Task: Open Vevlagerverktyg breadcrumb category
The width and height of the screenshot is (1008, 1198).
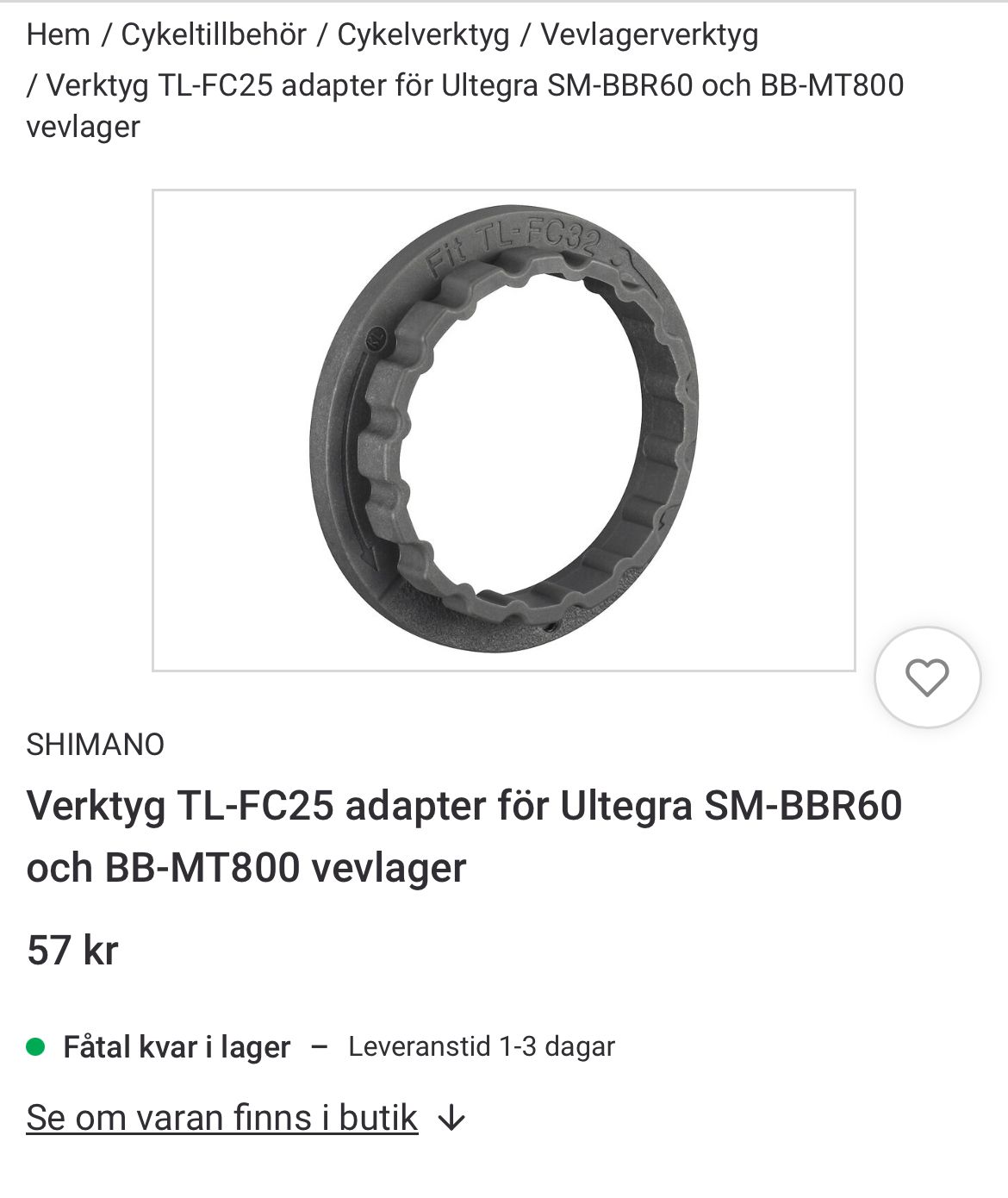Action: pos(649,34)
